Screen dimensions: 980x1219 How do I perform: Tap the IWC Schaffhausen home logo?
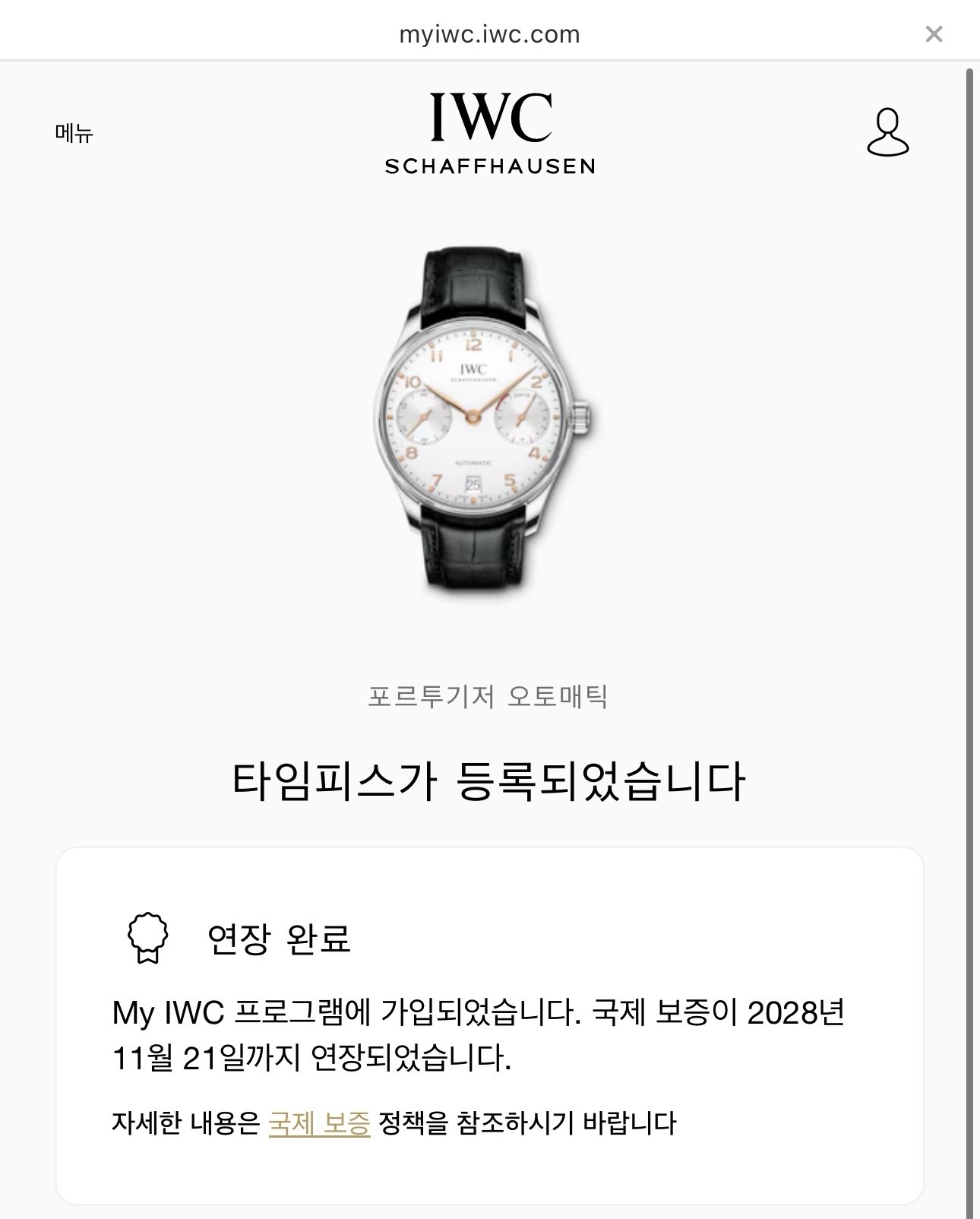pos(490,134)
